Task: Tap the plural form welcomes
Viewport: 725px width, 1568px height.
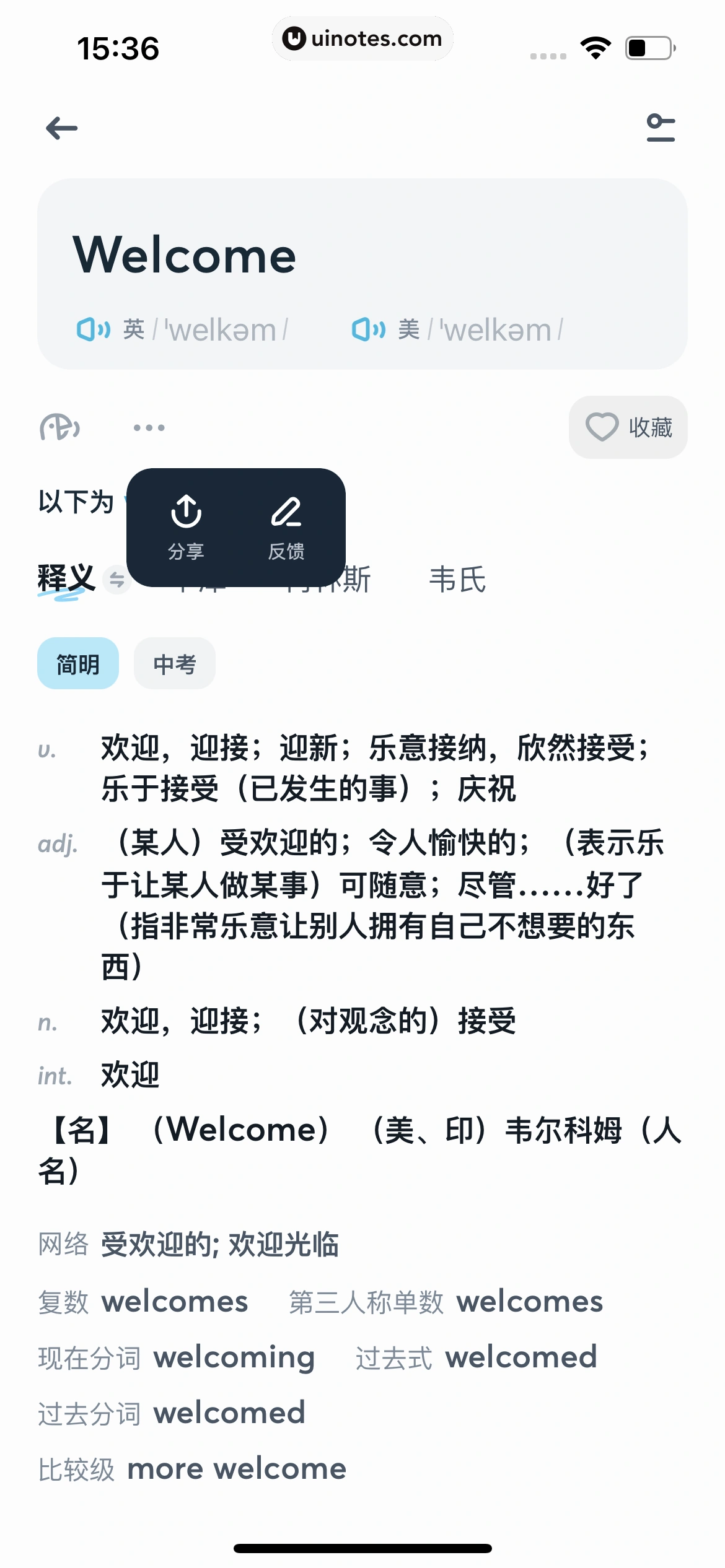Action: pos(175,1300)
